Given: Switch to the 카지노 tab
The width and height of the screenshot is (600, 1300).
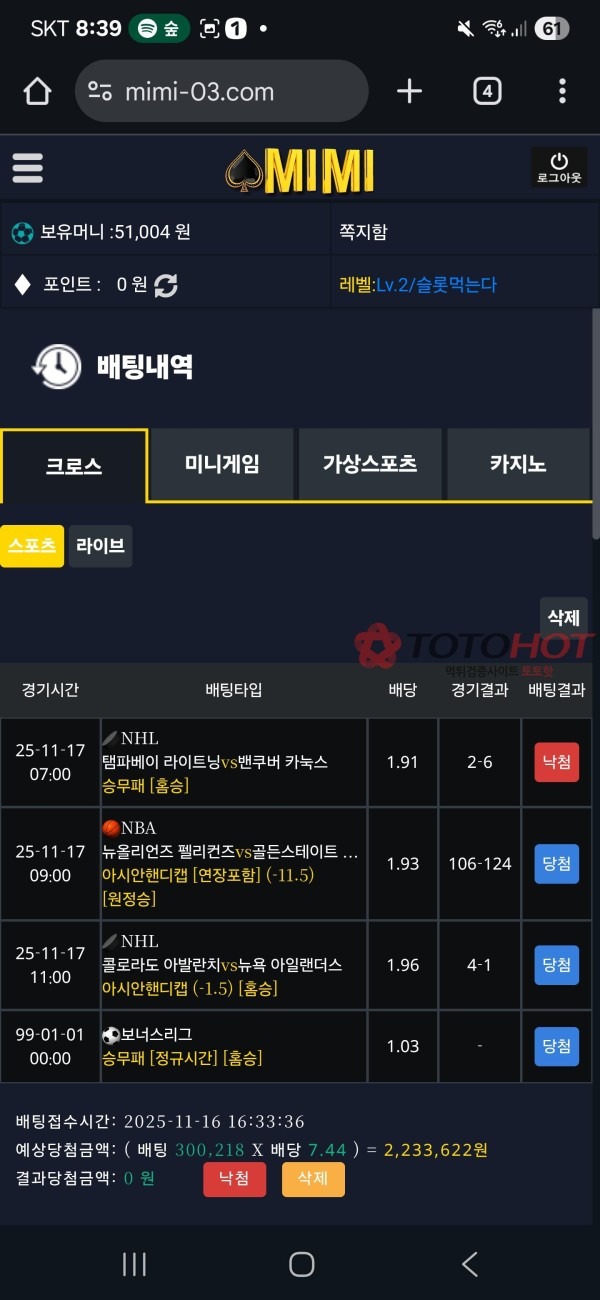Looking at the screenshot, I should coord(518,464).
